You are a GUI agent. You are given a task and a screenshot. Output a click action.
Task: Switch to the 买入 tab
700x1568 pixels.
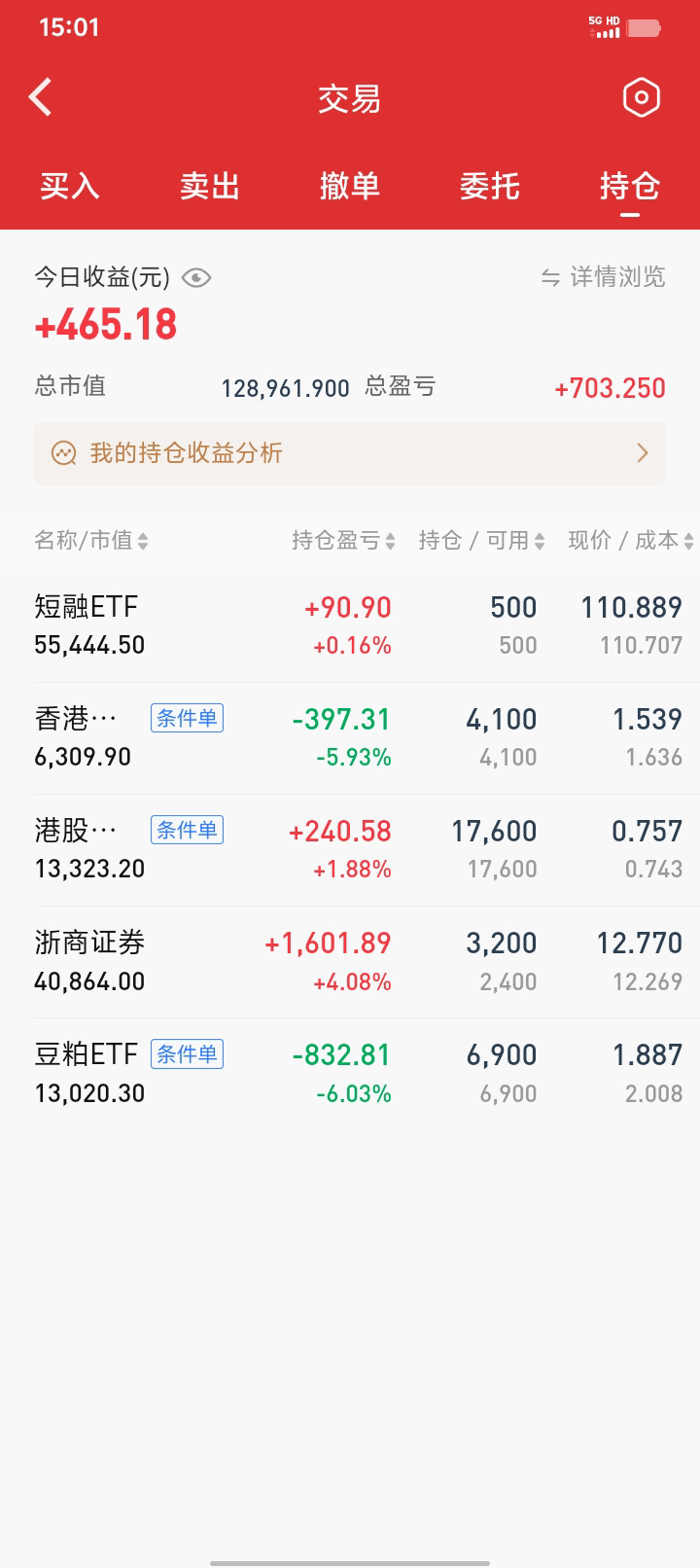(70, 186)
